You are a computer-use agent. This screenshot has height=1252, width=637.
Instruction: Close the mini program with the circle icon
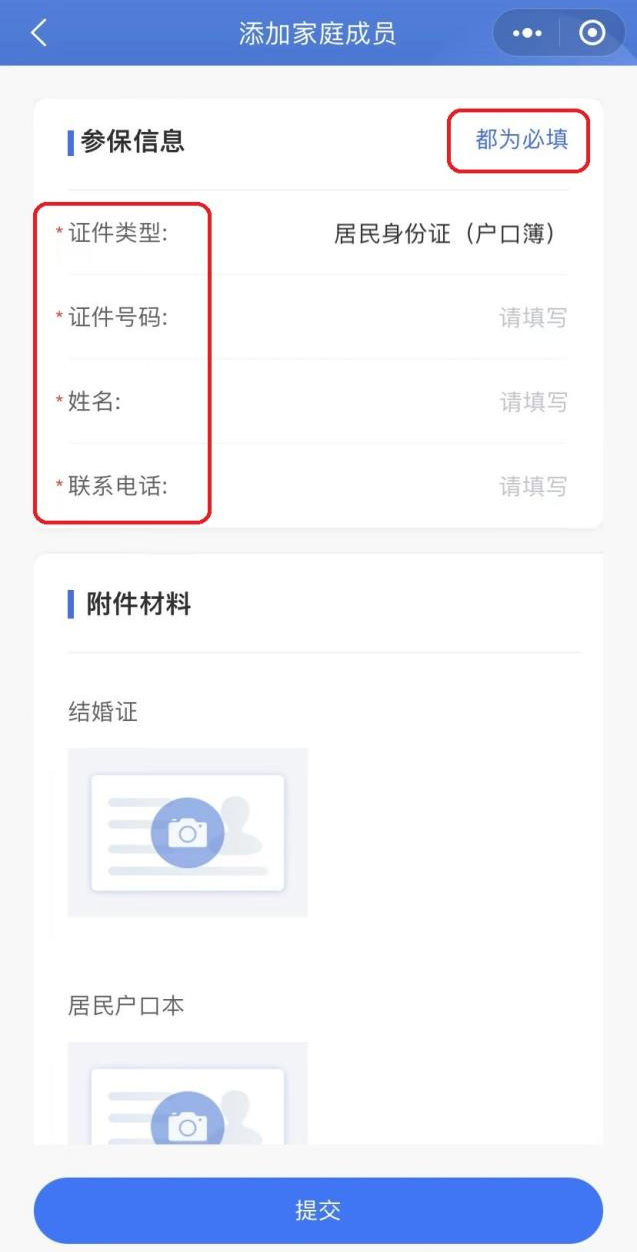click(592, 33)
